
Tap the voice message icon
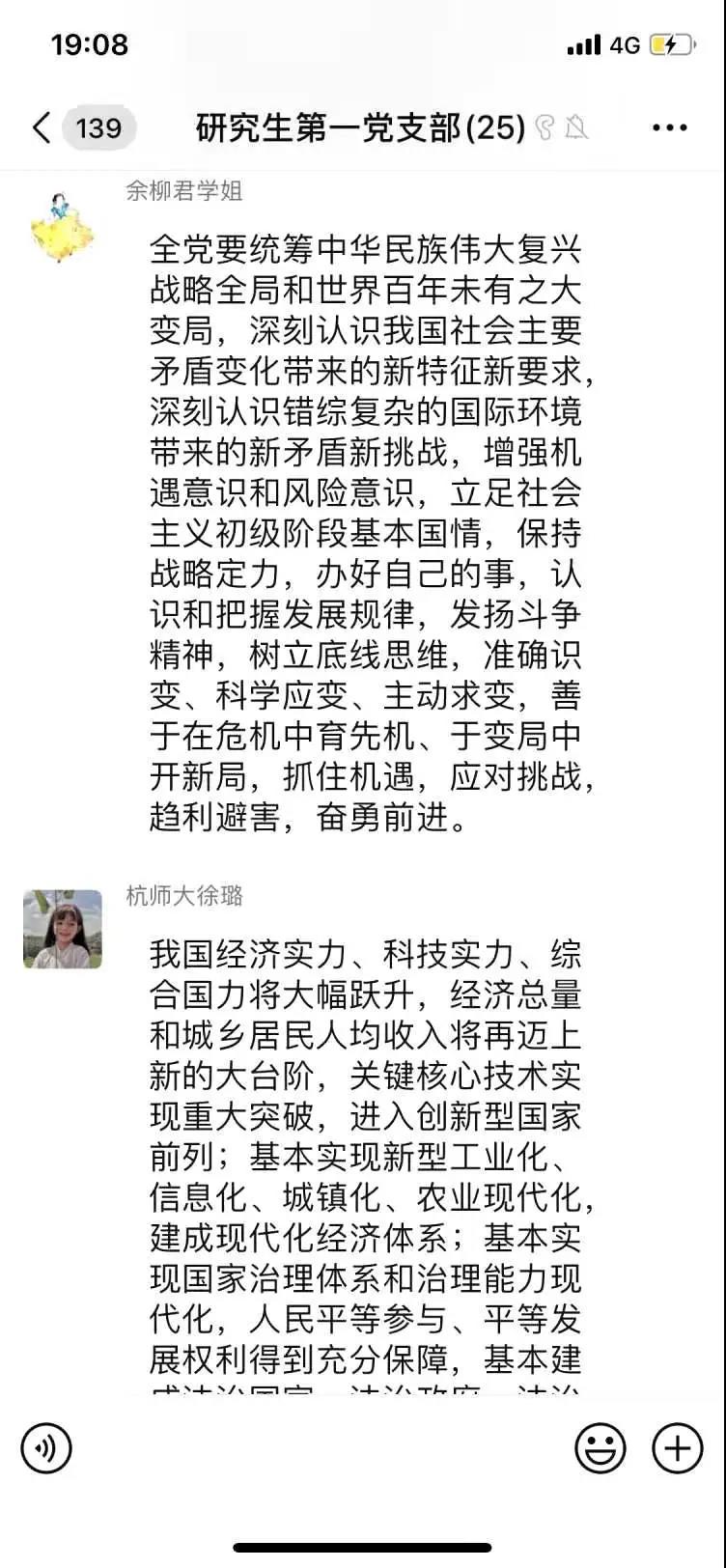[x=46, y=1448]
